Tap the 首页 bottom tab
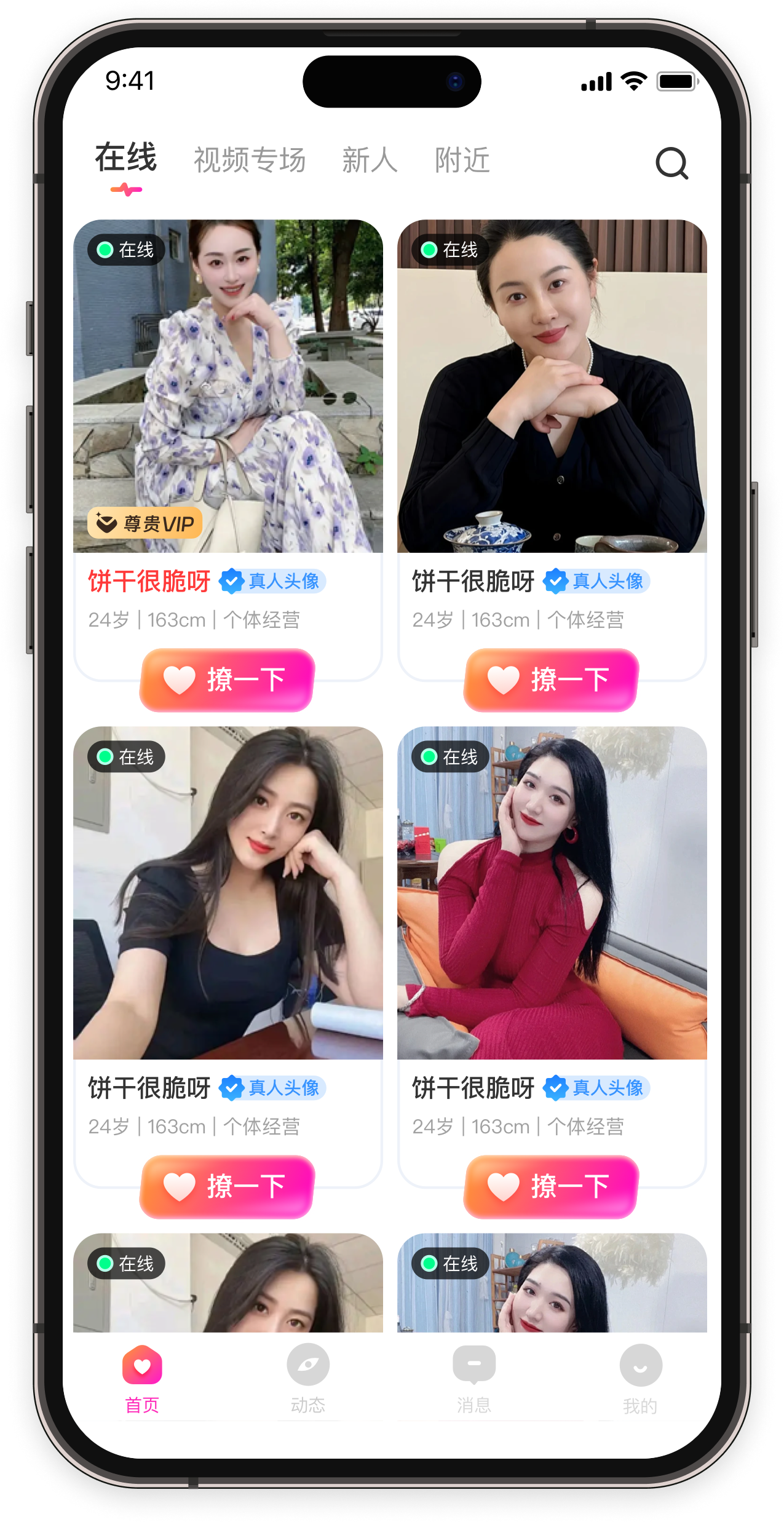784x1522 pixels. click(x=142, y=1379)
